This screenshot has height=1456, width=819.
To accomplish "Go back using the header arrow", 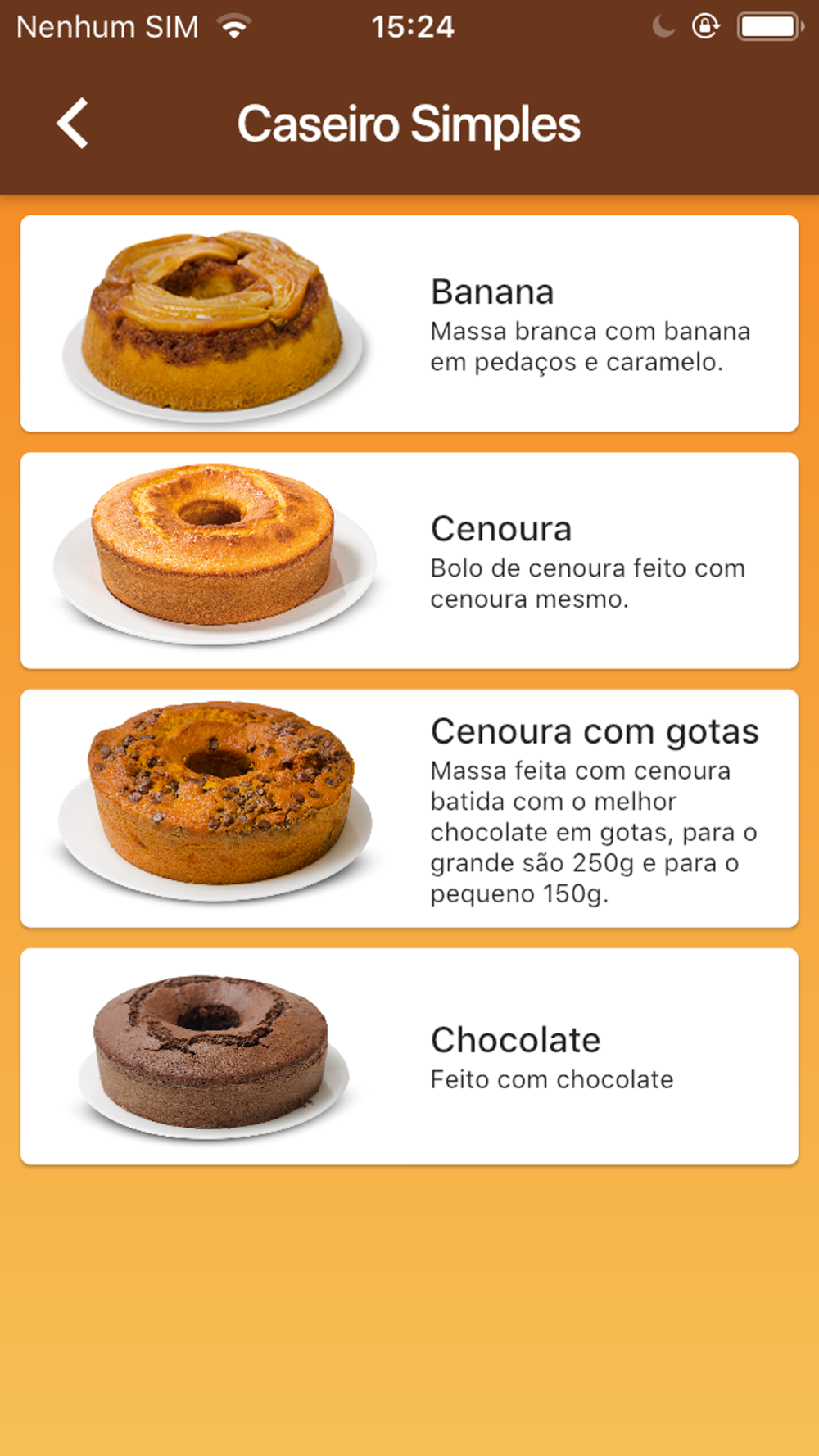I will [72, 124].
